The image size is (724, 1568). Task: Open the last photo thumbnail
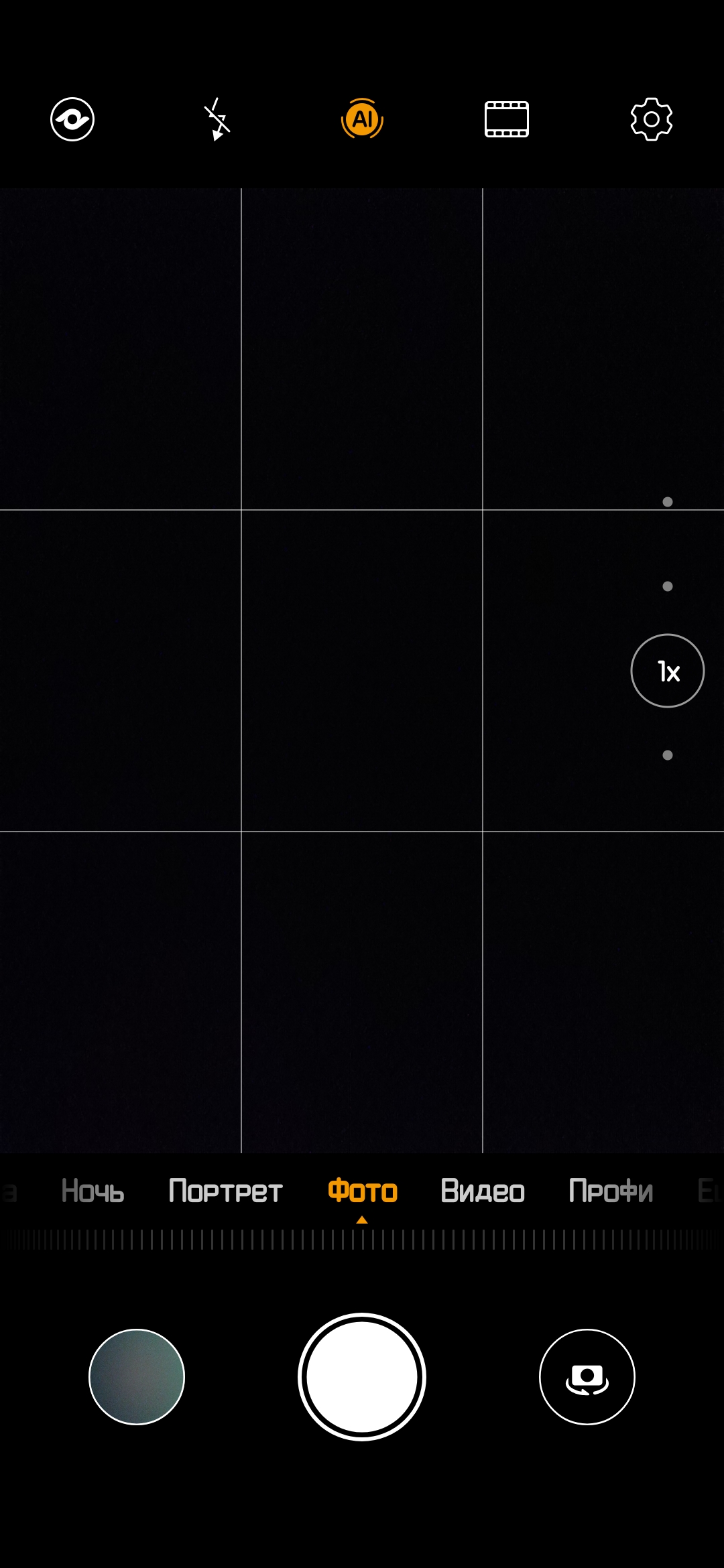tap(137, 1376)
